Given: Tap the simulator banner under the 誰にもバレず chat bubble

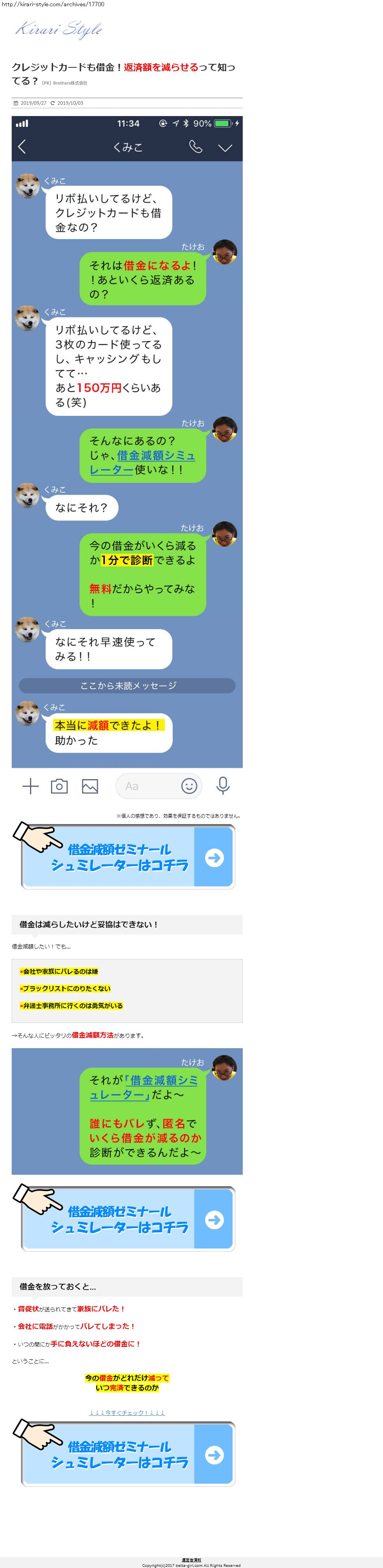Looking at the screenshot, I should click(128, 1219).
